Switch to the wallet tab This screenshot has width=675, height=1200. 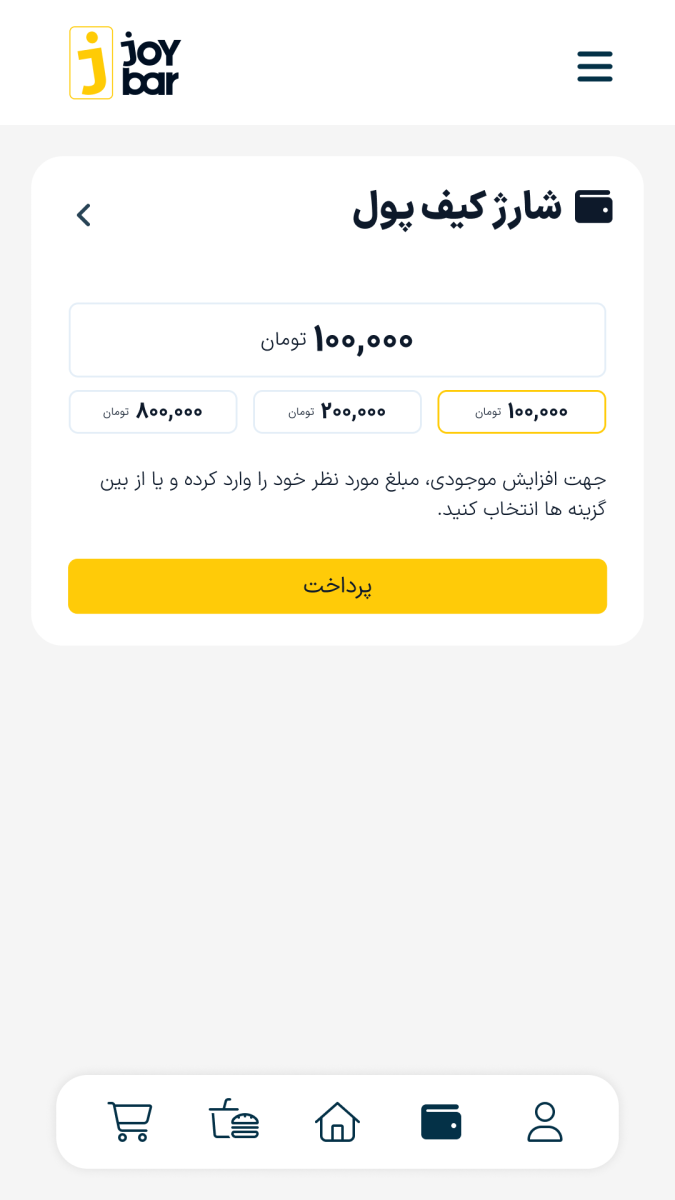click(441, 1121)
